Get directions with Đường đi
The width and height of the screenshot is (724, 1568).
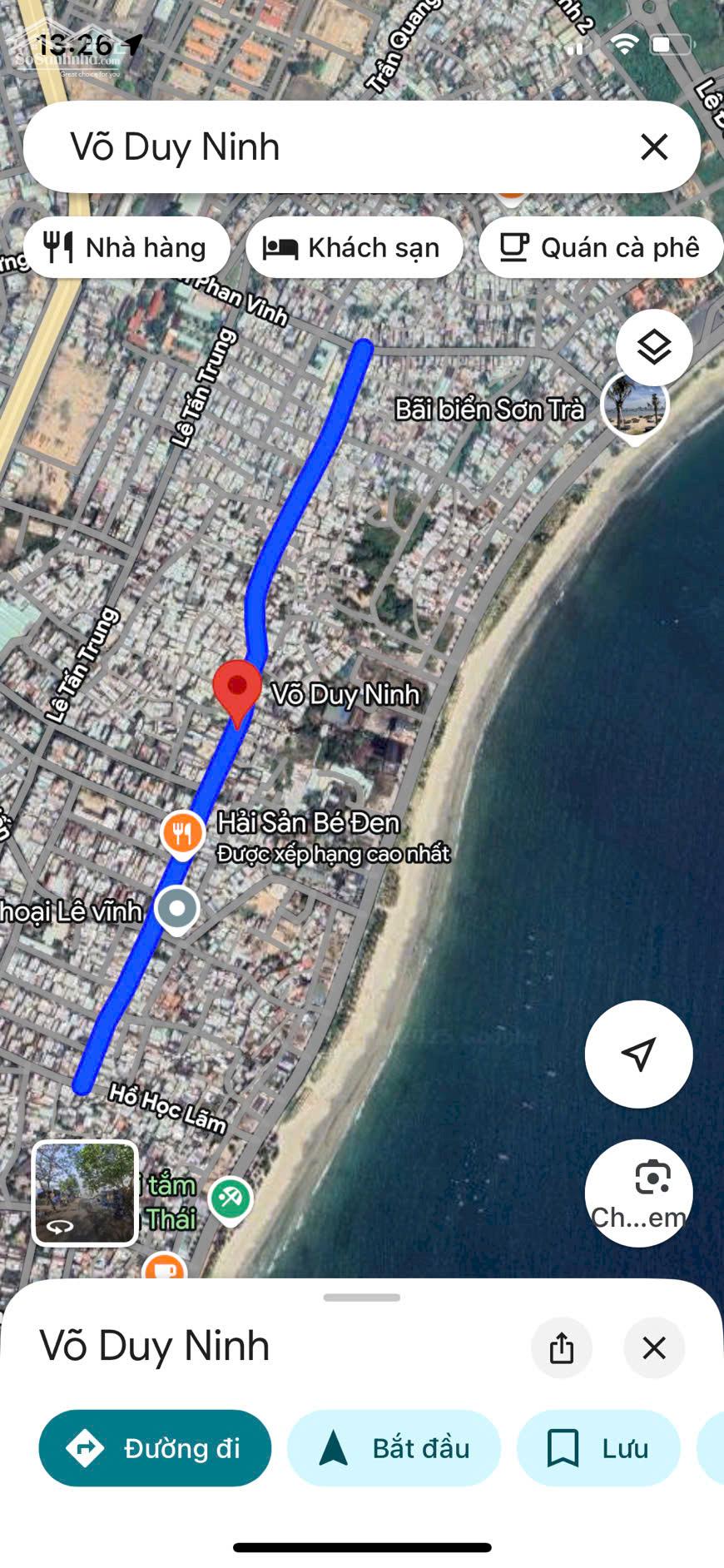pyautogui.click(x=156, y=1448)
